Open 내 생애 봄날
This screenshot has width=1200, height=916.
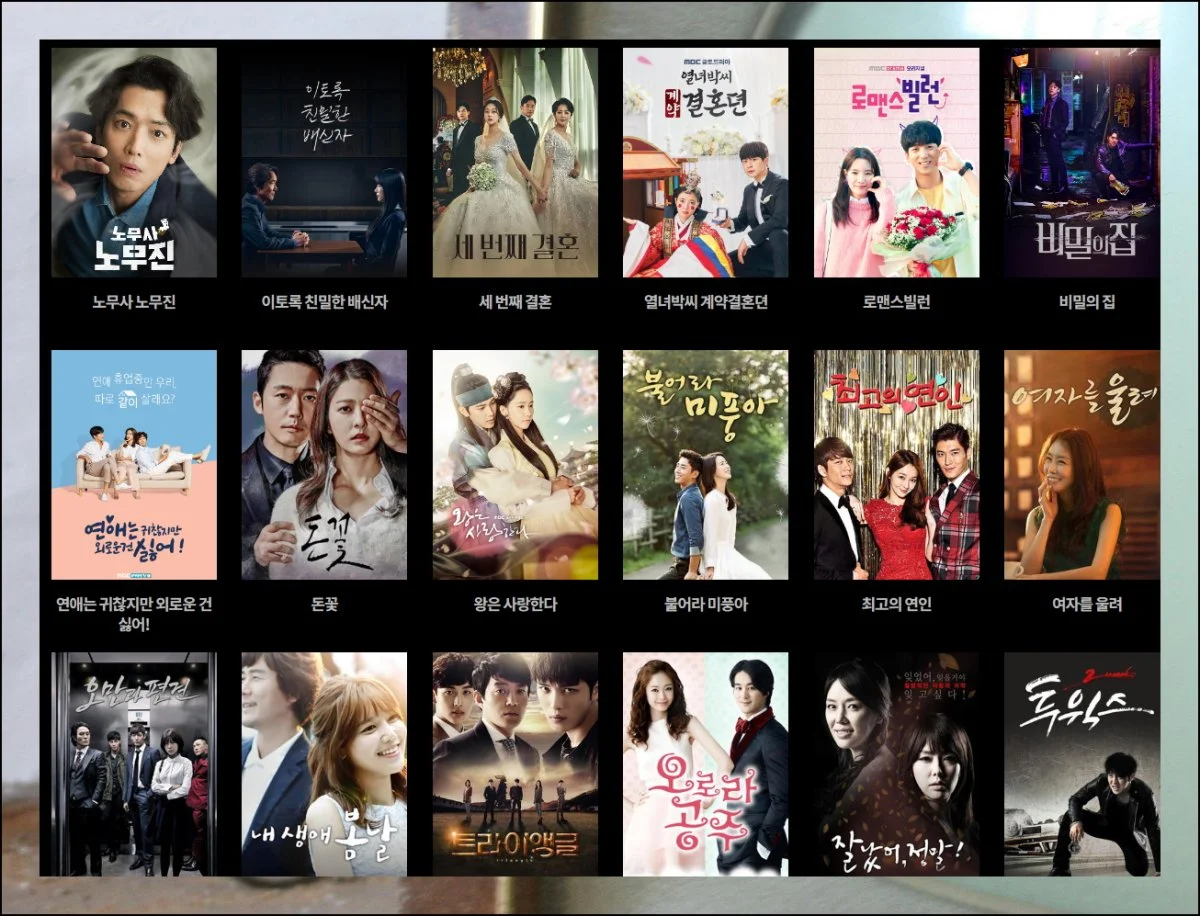coord(324,763)
